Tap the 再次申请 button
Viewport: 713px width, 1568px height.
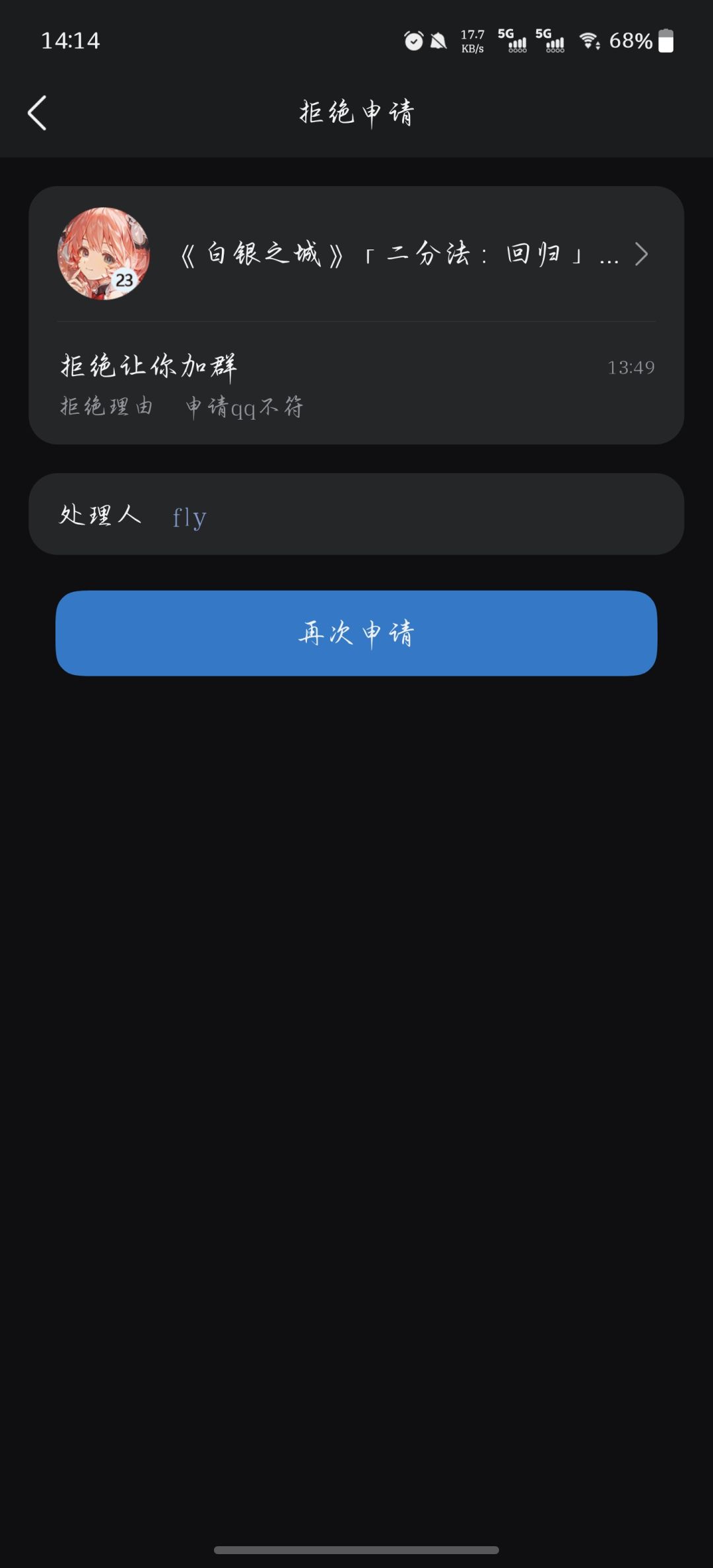(356, 633)
